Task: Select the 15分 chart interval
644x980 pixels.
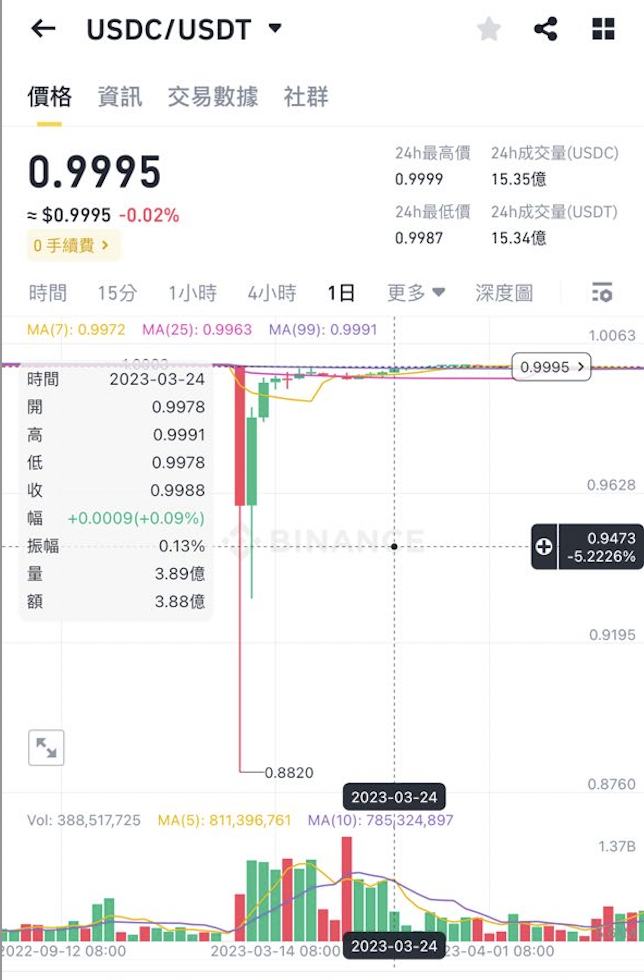Action: [x=117, y=293]
